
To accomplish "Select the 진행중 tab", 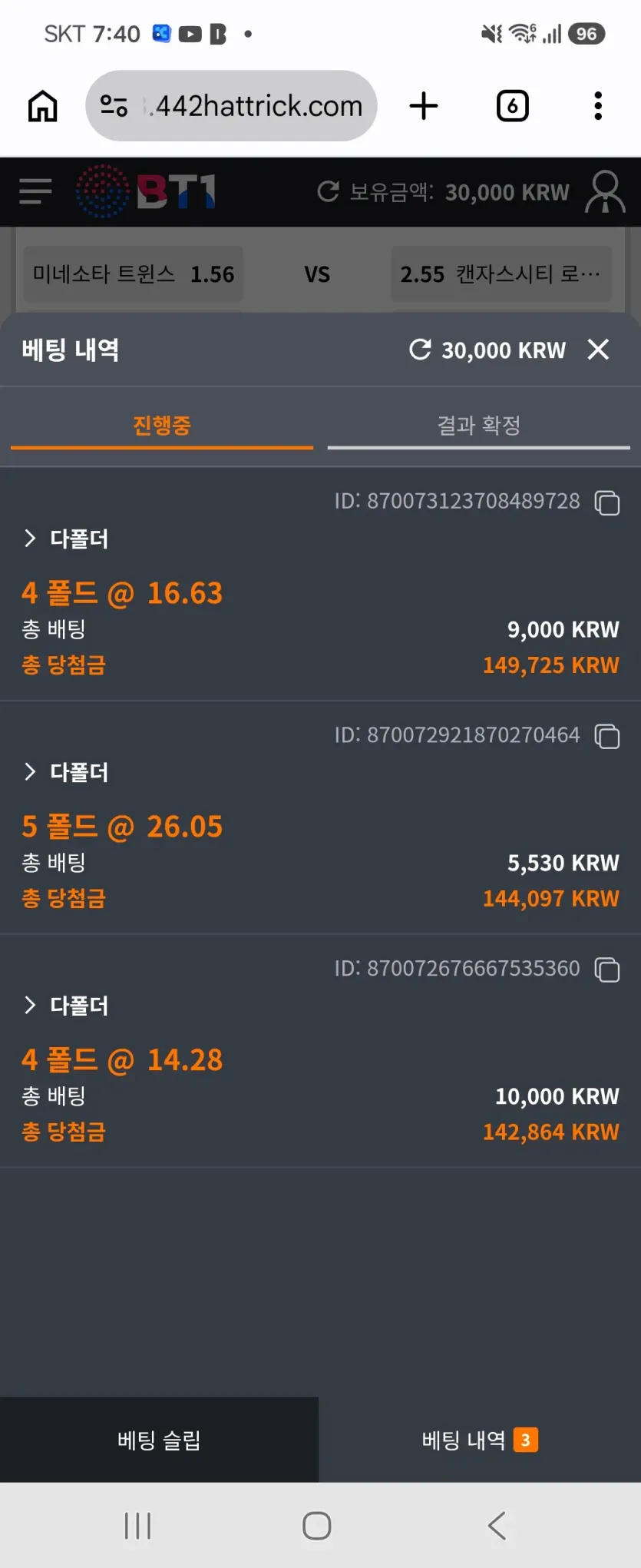I will [x=162, y=426].
